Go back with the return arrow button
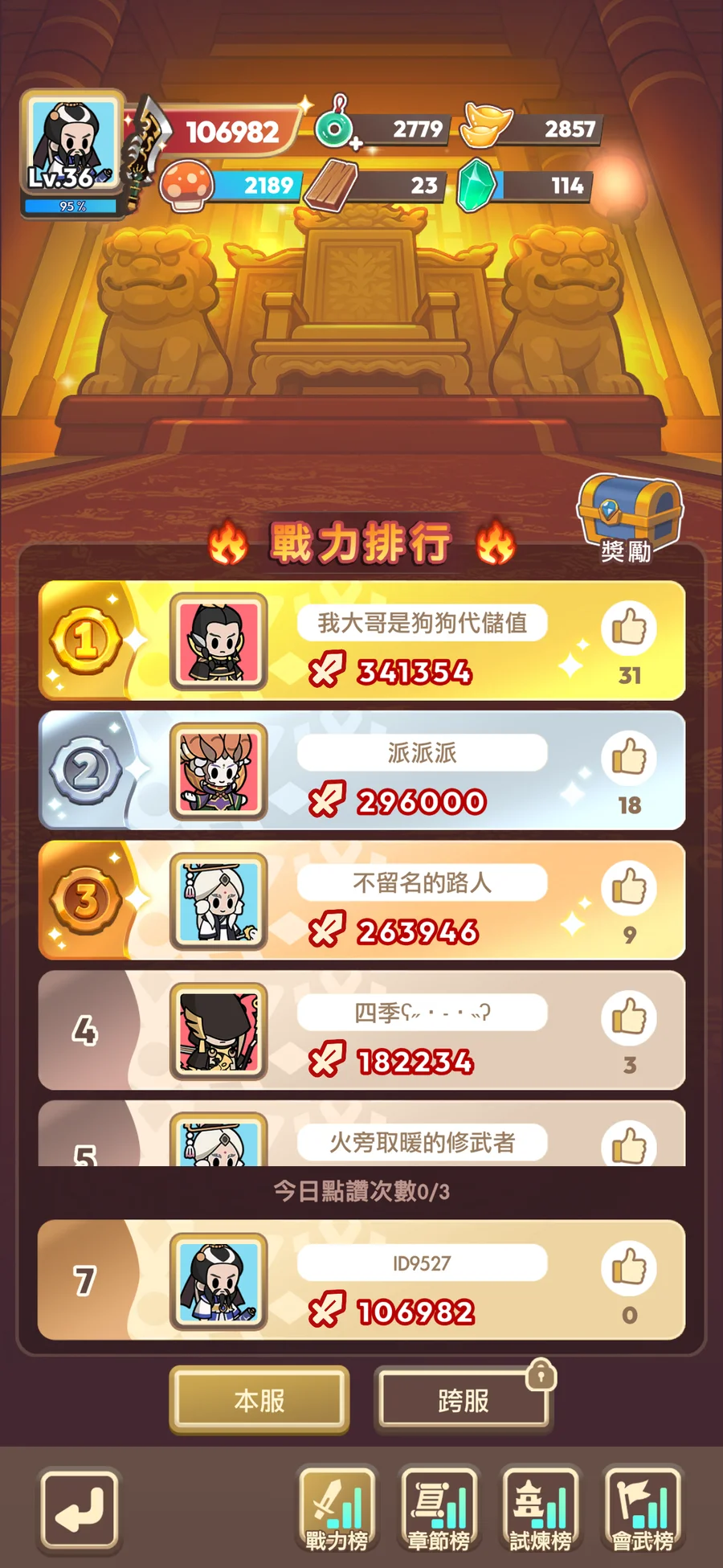This screenshot has width=723, height=1568. pyautogui.click(x=79, y=1510)
